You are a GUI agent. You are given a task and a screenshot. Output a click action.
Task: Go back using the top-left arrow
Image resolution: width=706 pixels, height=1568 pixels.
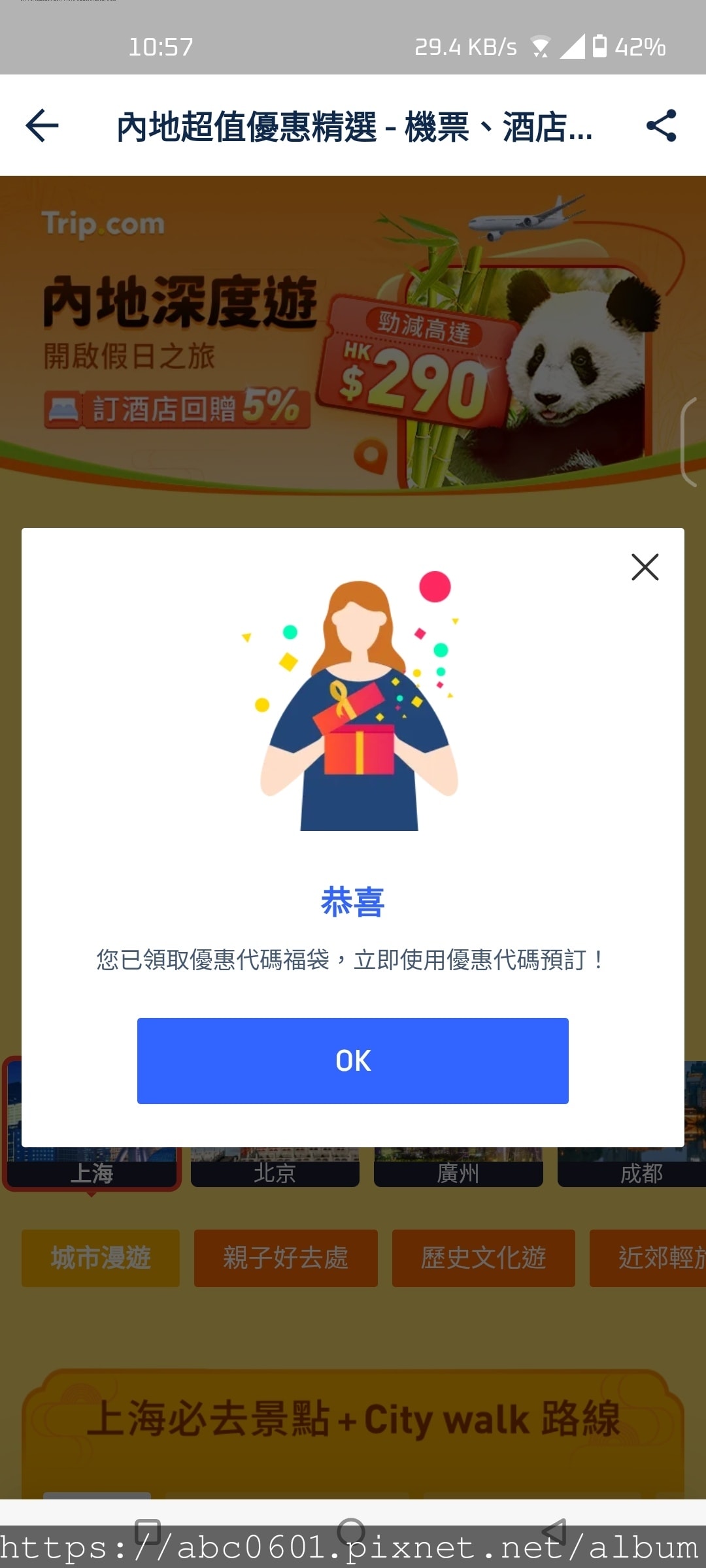coord(42,125)
